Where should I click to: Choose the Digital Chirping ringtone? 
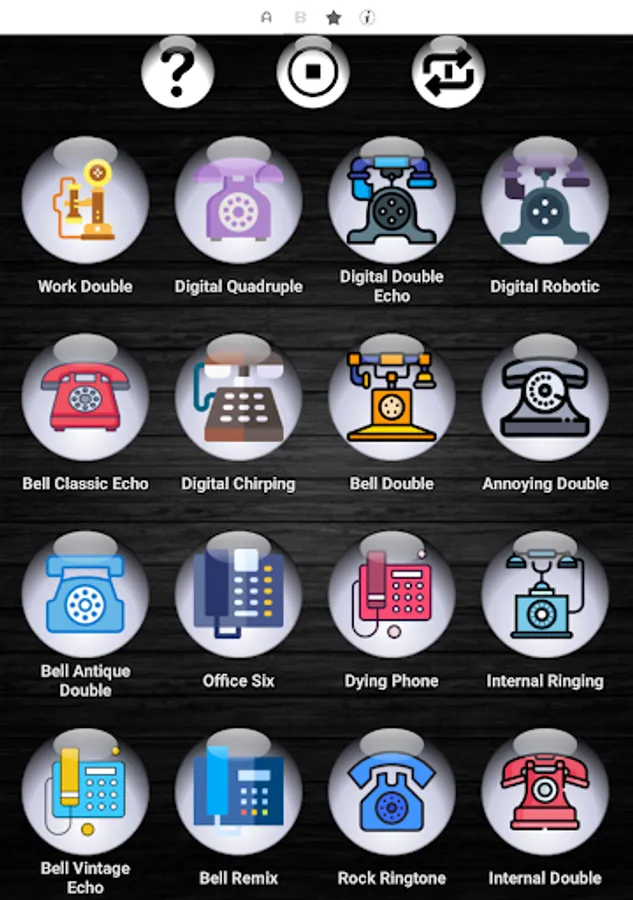(x=238, y=397)
